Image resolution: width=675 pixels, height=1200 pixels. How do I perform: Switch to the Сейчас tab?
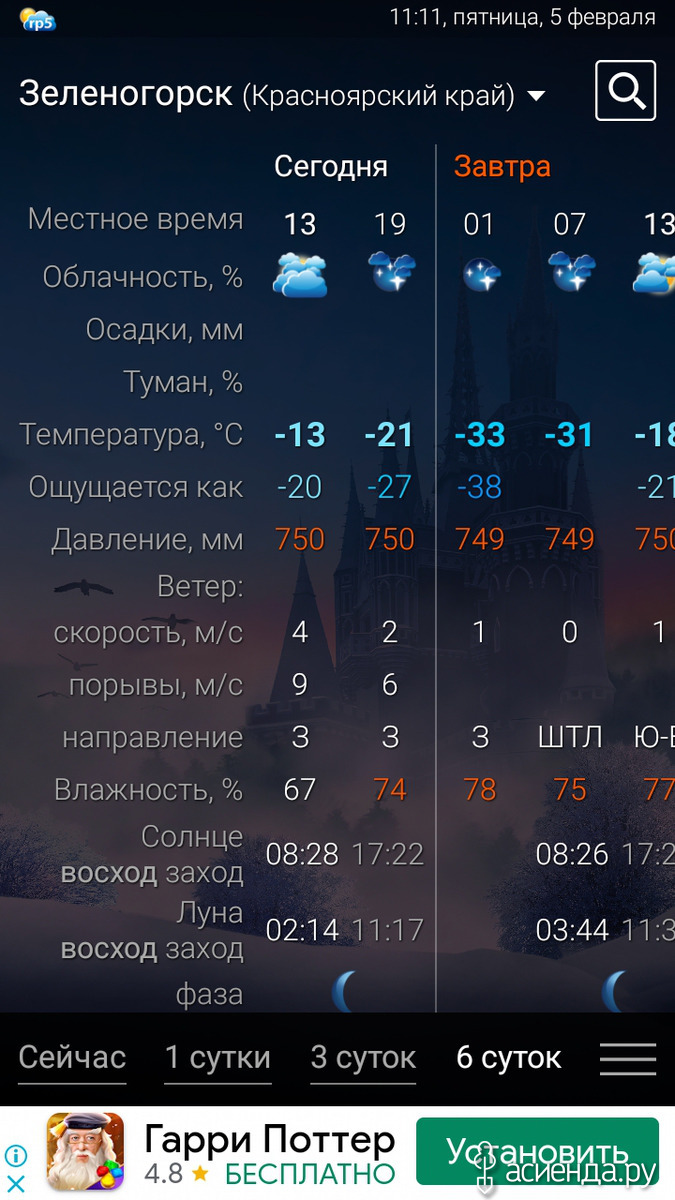coord(72,1058)
